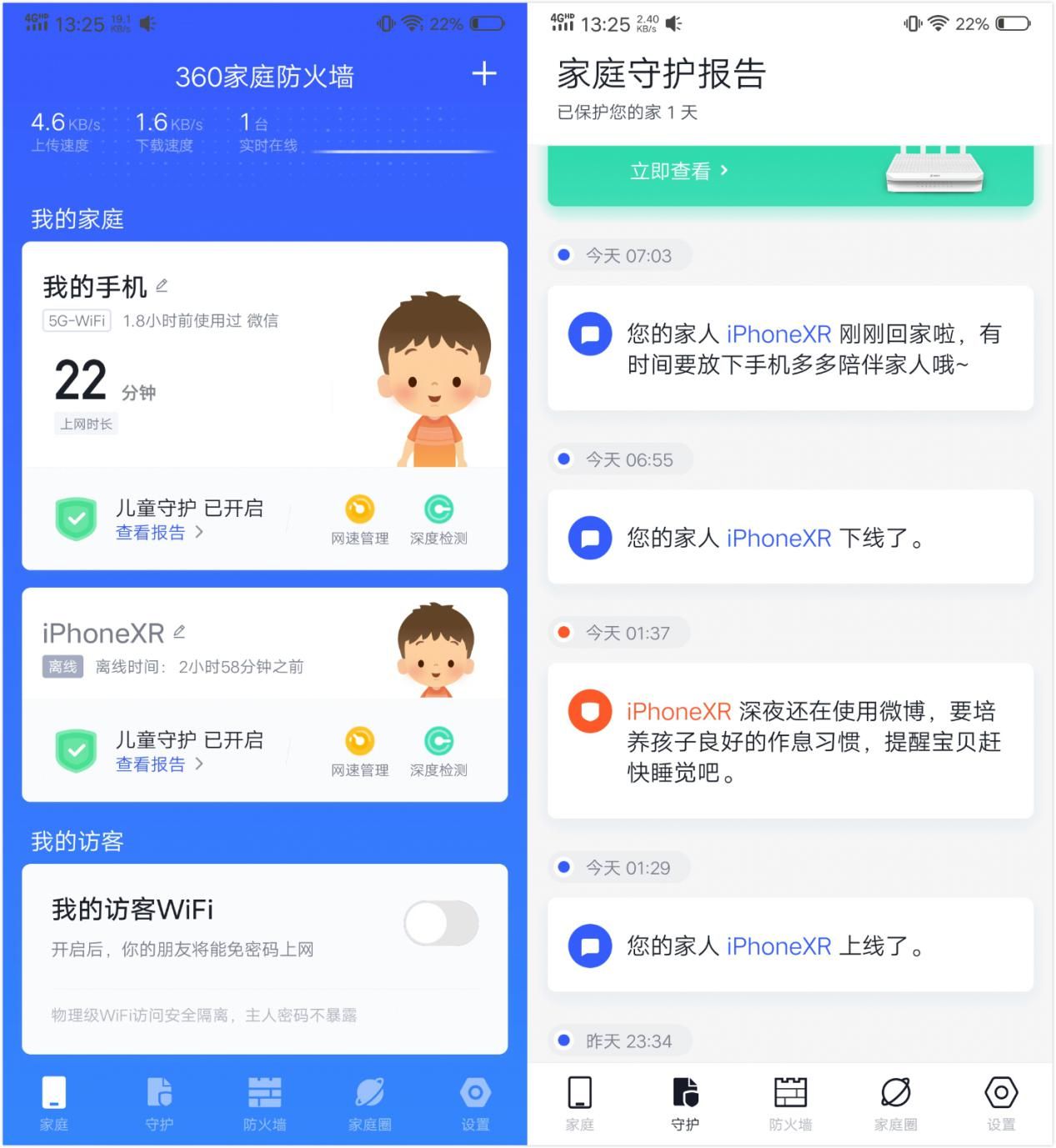Image resolution: width=1056 pixels, height=1148 pixels.
Task: Open 查看报告 in the iPhoneXR card
Action: [158, 764]
